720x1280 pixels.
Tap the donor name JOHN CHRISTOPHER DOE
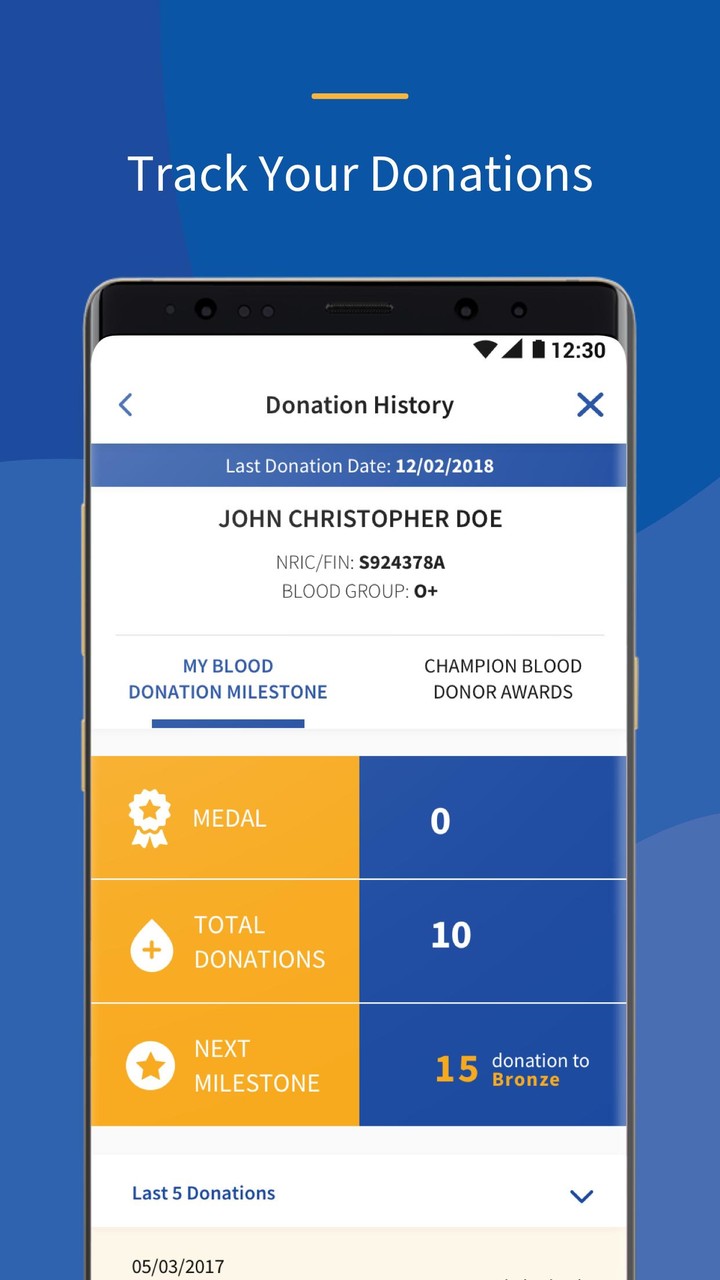(359, 518)
